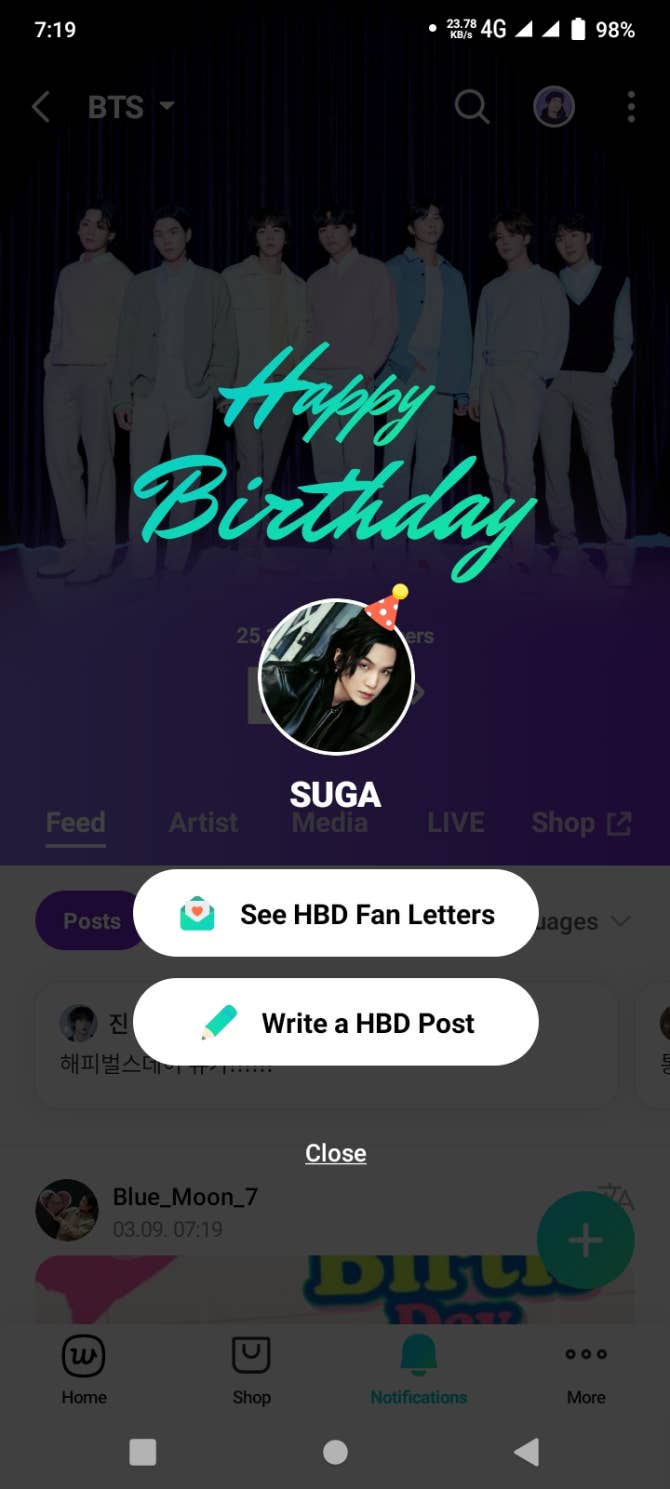
Task: Open the search icon
Action: coord(472,106)
